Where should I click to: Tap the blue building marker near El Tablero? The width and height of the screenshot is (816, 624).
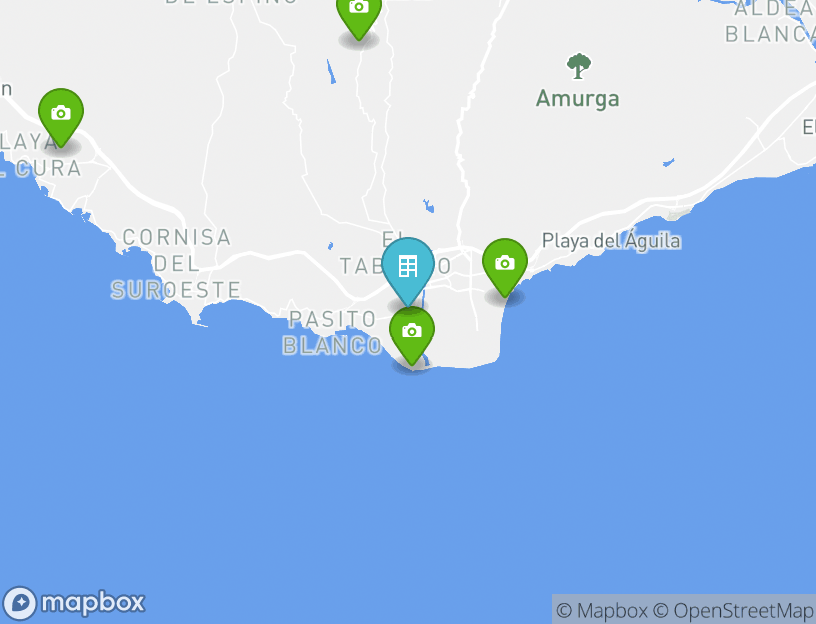click(x=408, y=267)
